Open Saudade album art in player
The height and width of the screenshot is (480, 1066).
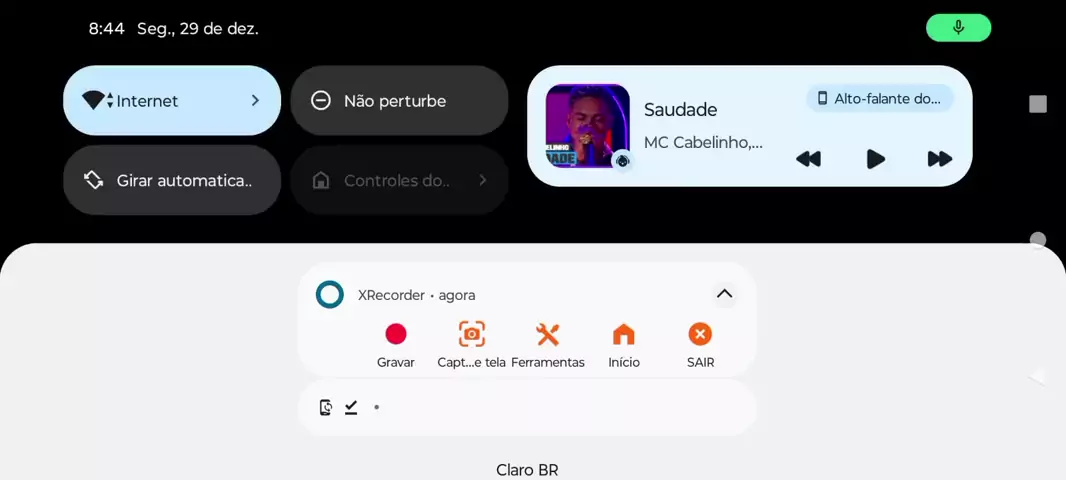[x=587, y=126]
